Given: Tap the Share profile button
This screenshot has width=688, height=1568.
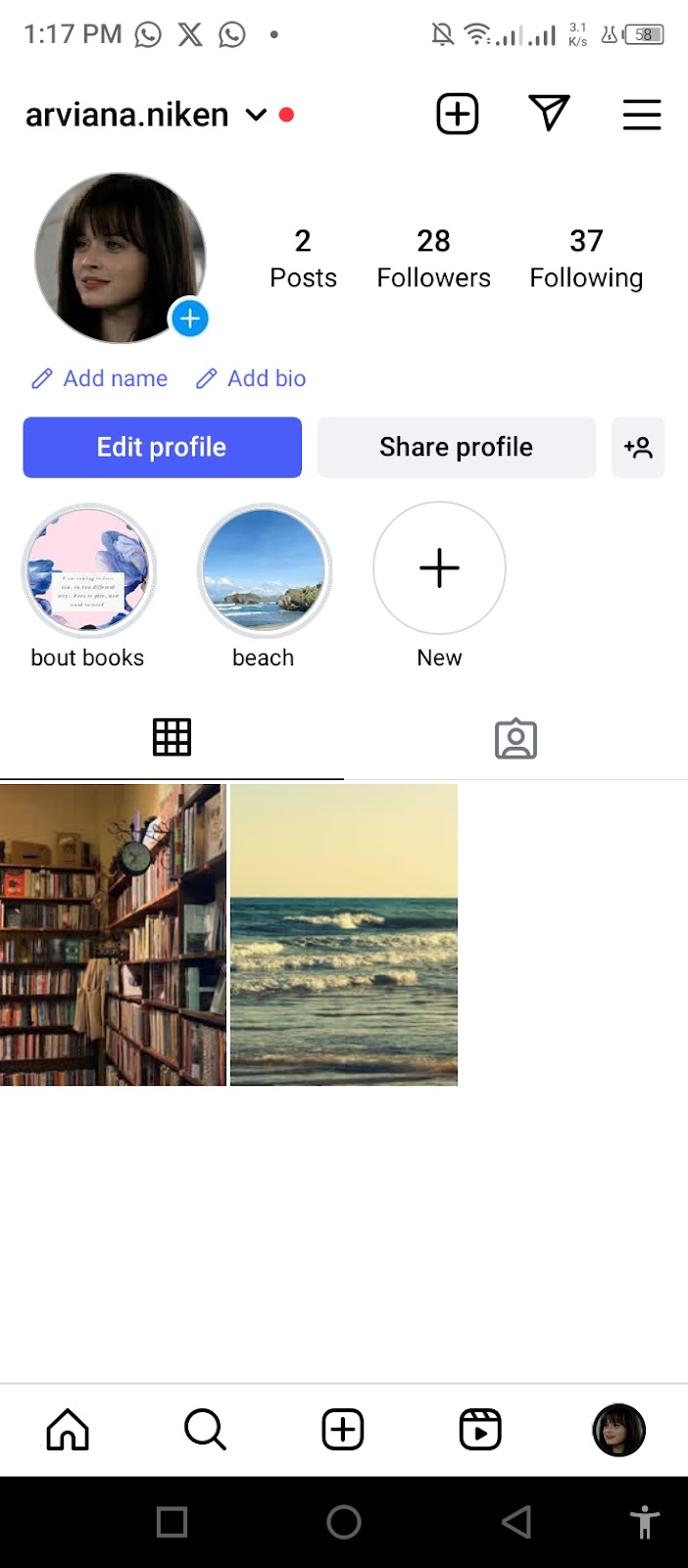Looking at the screenshot, I should coord(456,447).
